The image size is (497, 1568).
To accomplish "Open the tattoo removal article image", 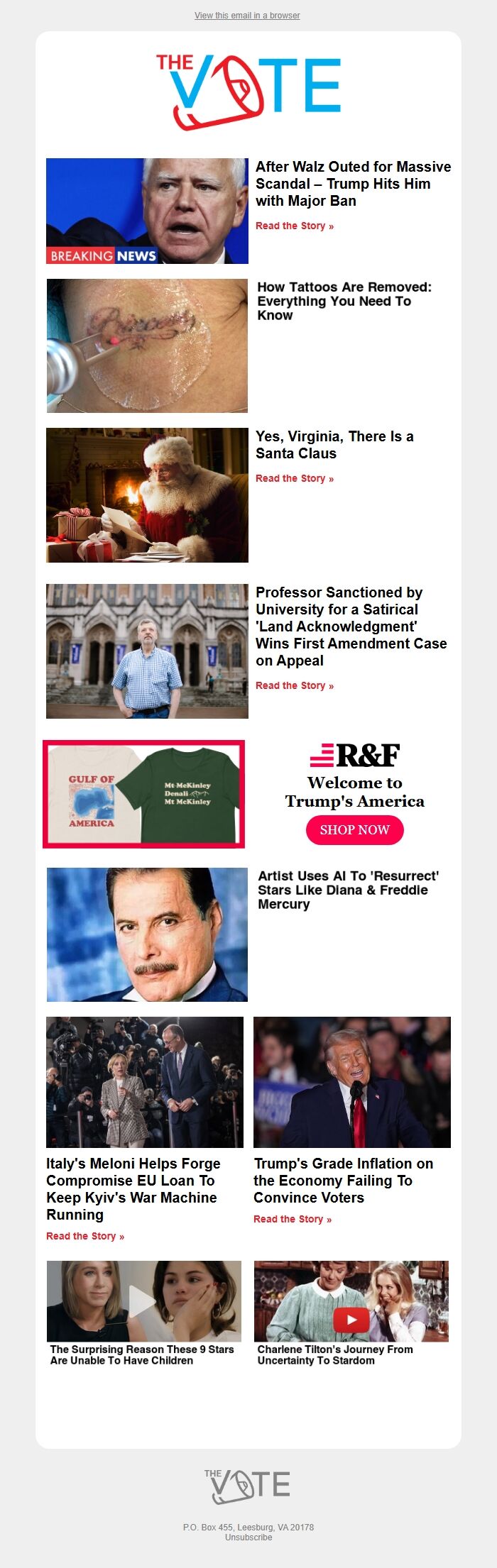I will pos(147,346).
